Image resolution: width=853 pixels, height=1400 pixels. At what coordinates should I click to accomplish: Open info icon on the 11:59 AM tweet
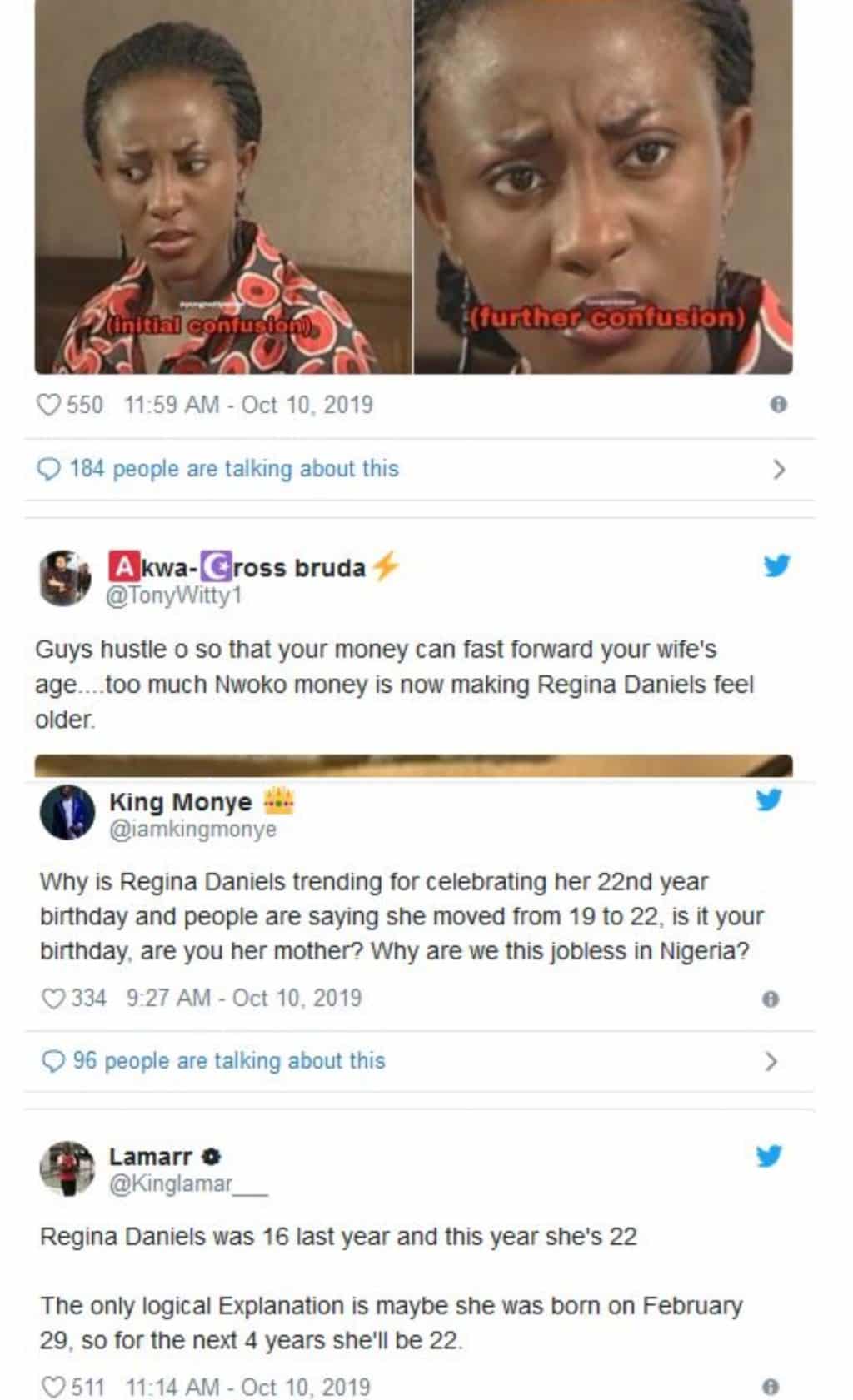[778, 406]
